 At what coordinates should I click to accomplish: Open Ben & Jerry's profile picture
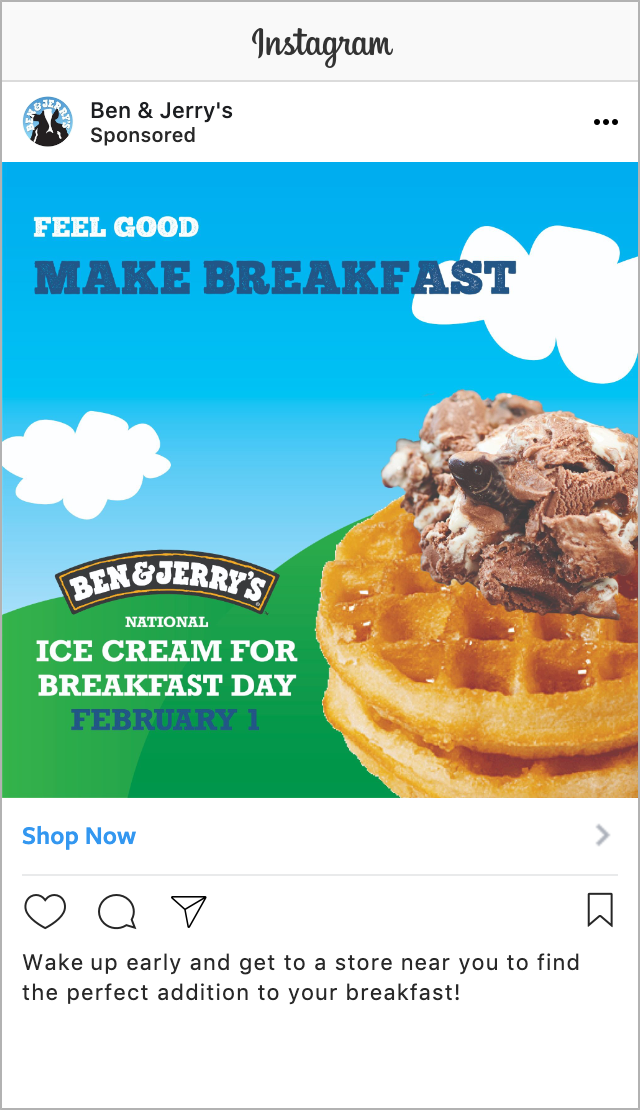[47, 122]
